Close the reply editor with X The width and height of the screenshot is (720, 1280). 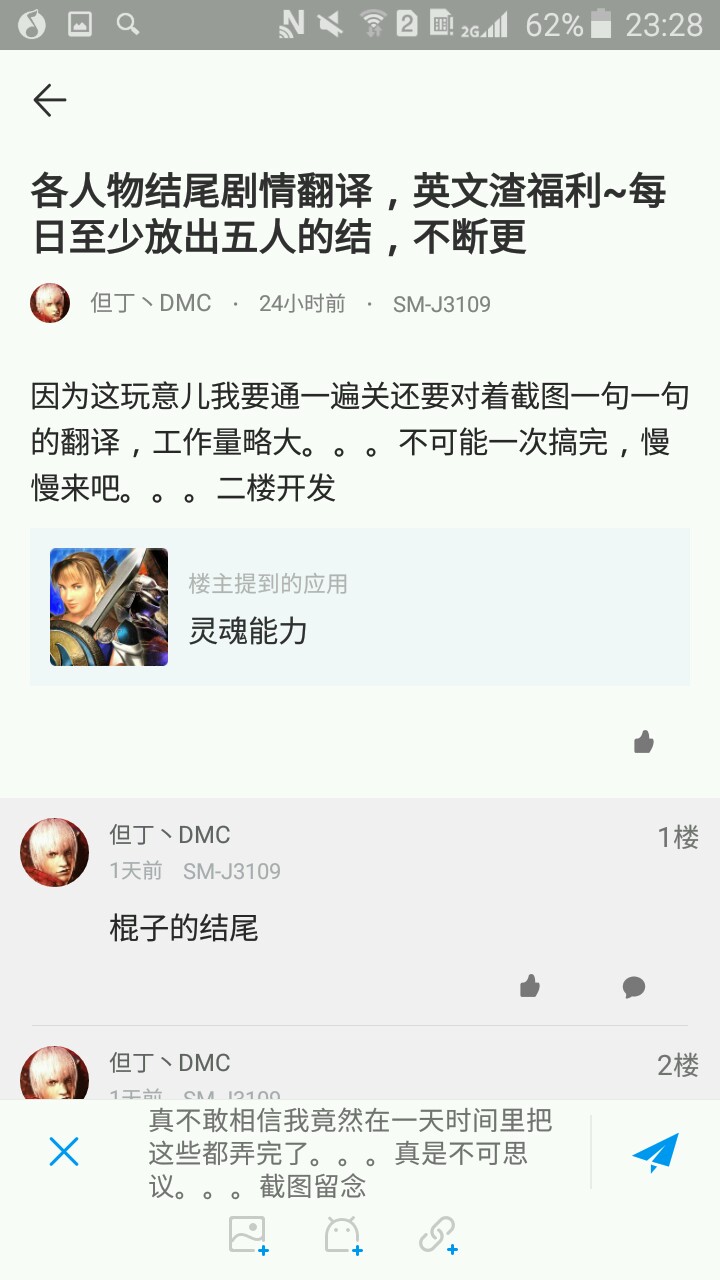tap(64, 1153)
